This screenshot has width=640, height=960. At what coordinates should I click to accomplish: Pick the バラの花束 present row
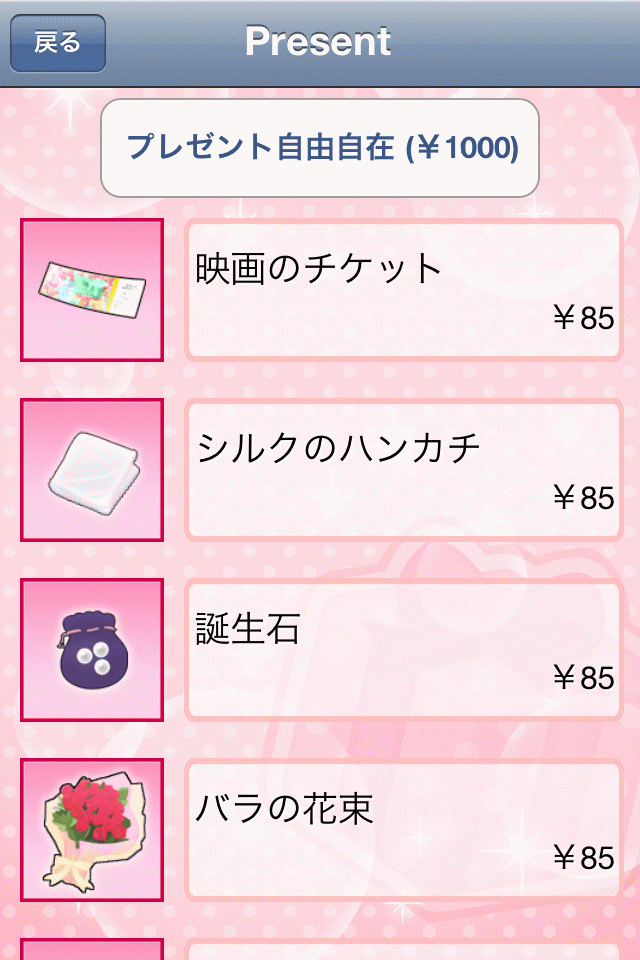click(404, 830)
